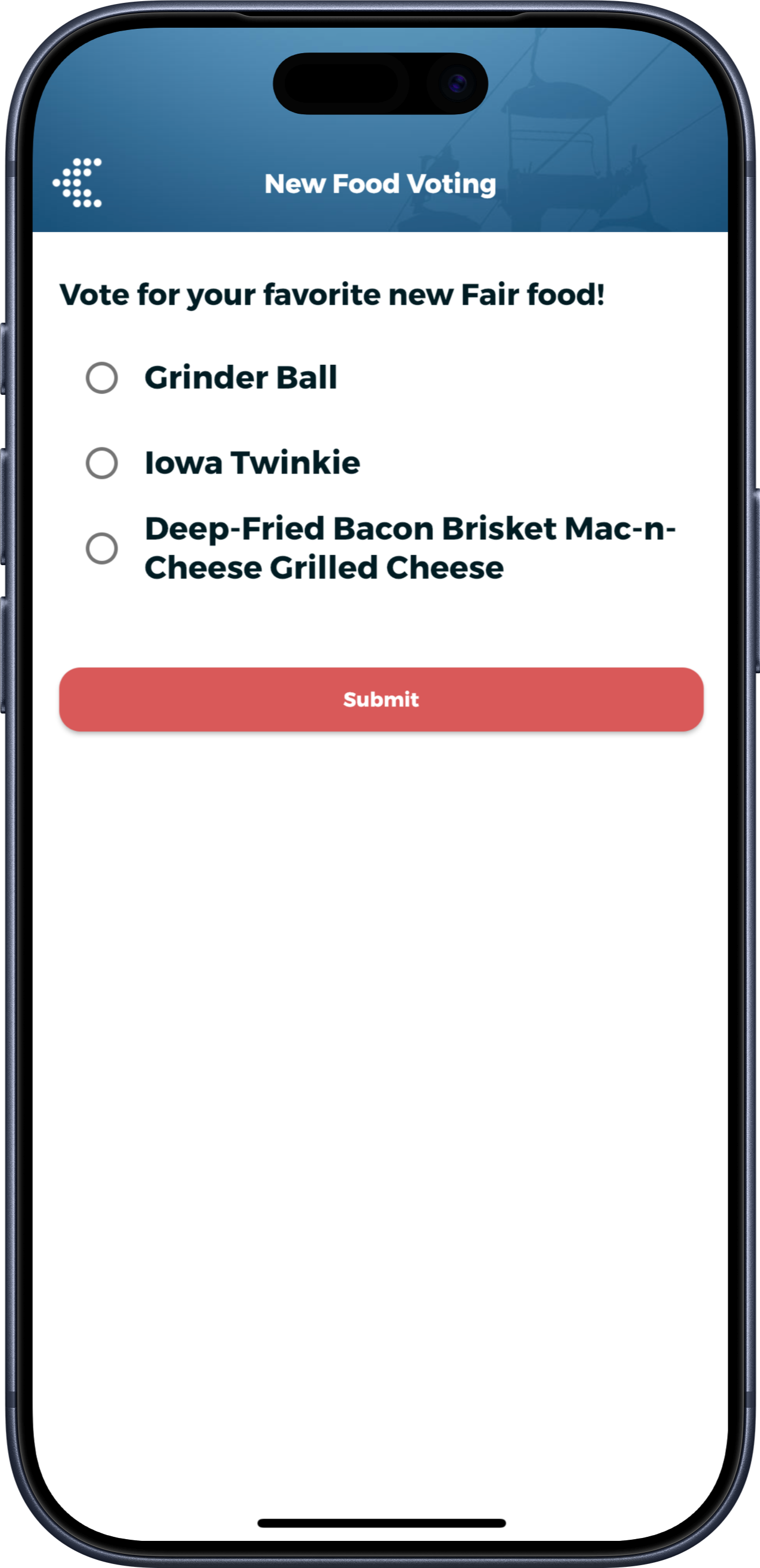The height and width of the screenshot is (1568, 760).
Task: Select the Grinder Ball radio button
Action: point(102,379)
